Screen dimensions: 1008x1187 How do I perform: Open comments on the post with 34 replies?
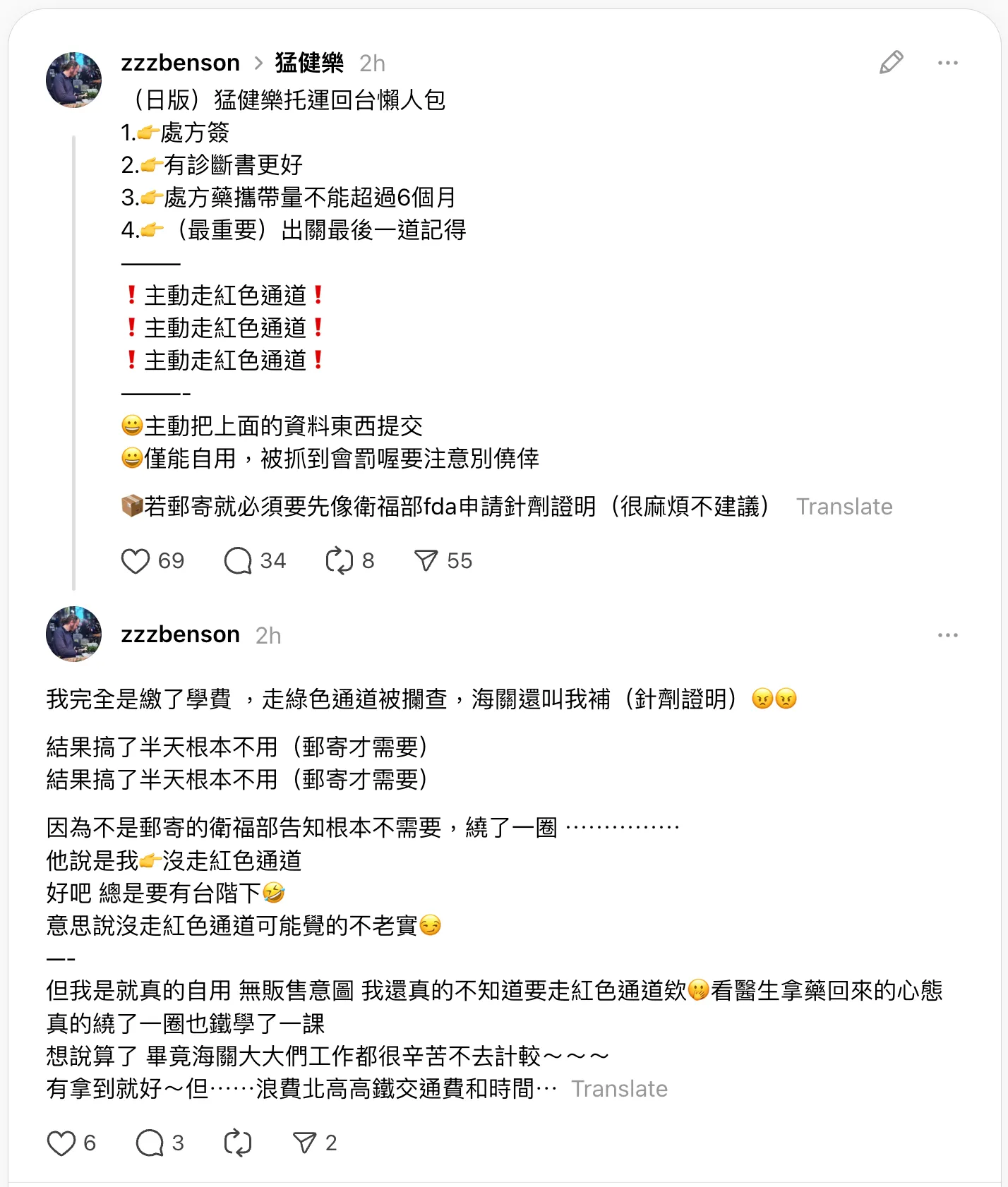[x=238, y=561]
